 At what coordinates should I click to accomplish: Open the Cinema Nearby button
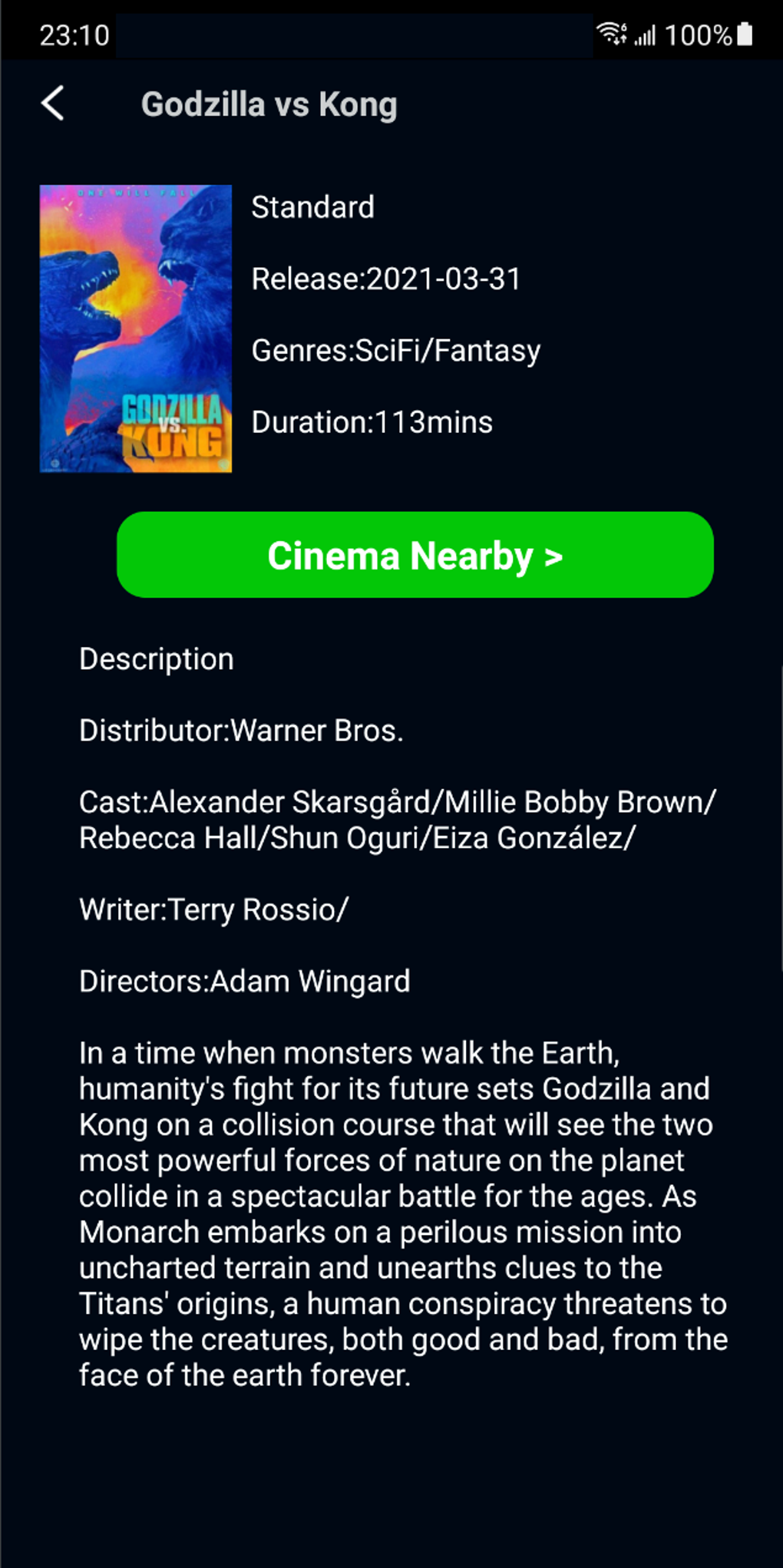pos(415,555)
